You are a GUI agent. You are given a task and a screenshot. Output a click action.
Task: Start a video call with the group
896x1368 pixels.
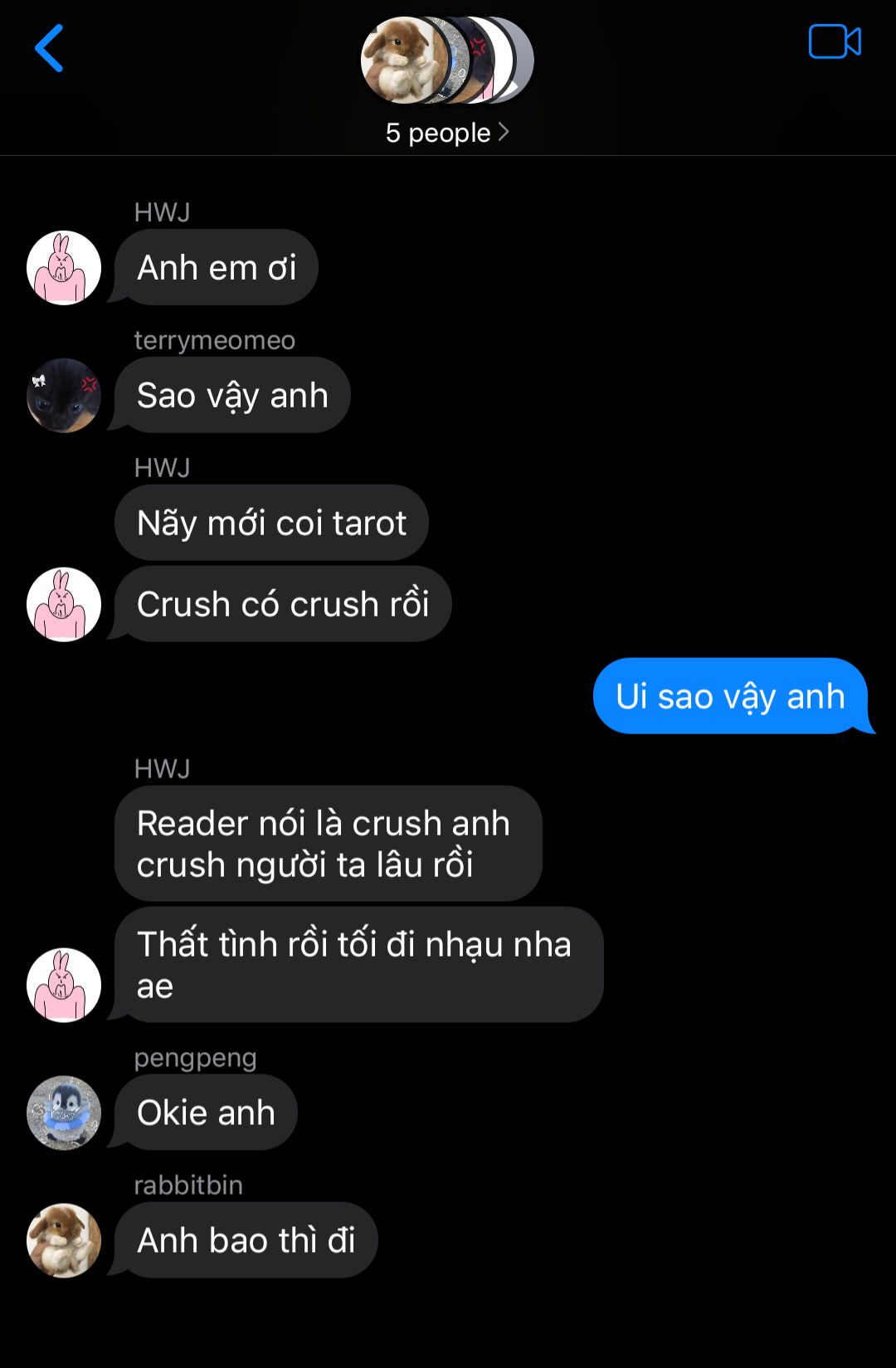834,41
